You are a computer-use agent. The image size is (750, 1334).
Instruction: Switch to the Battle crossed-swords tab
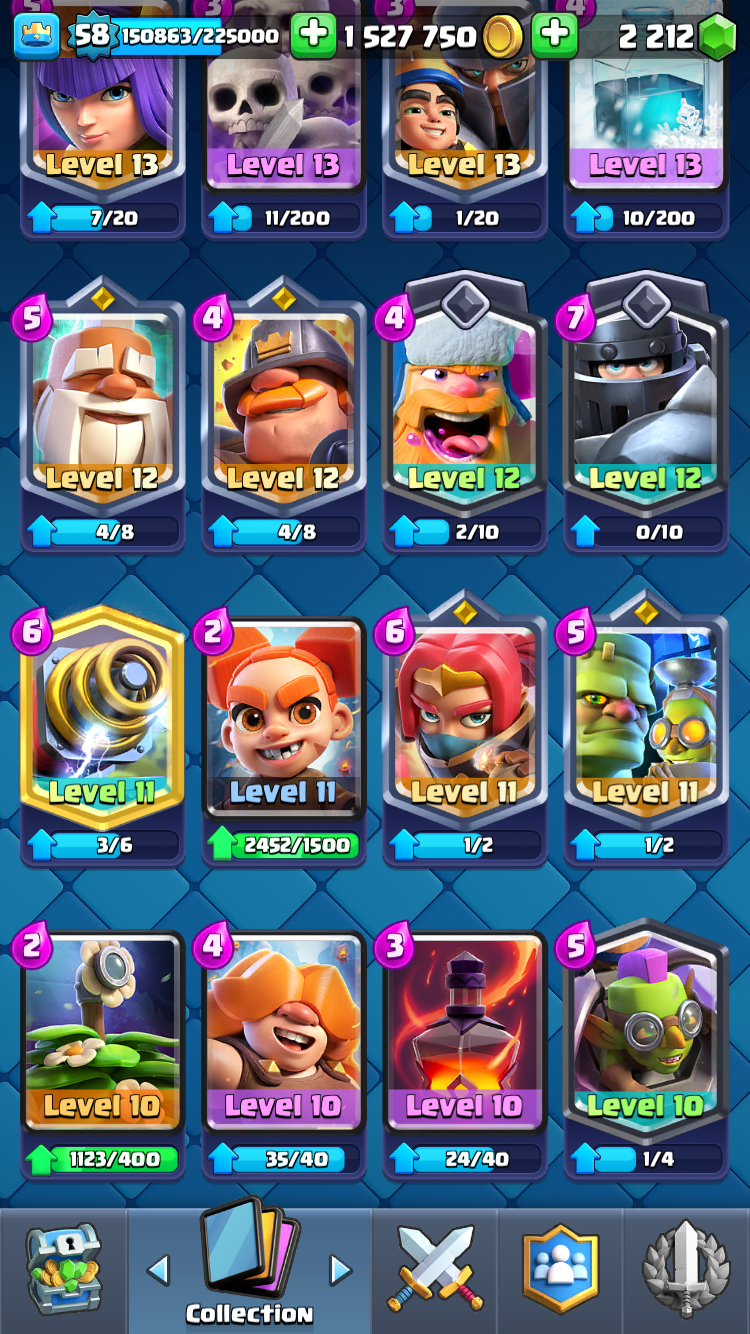coord(435,1270)
